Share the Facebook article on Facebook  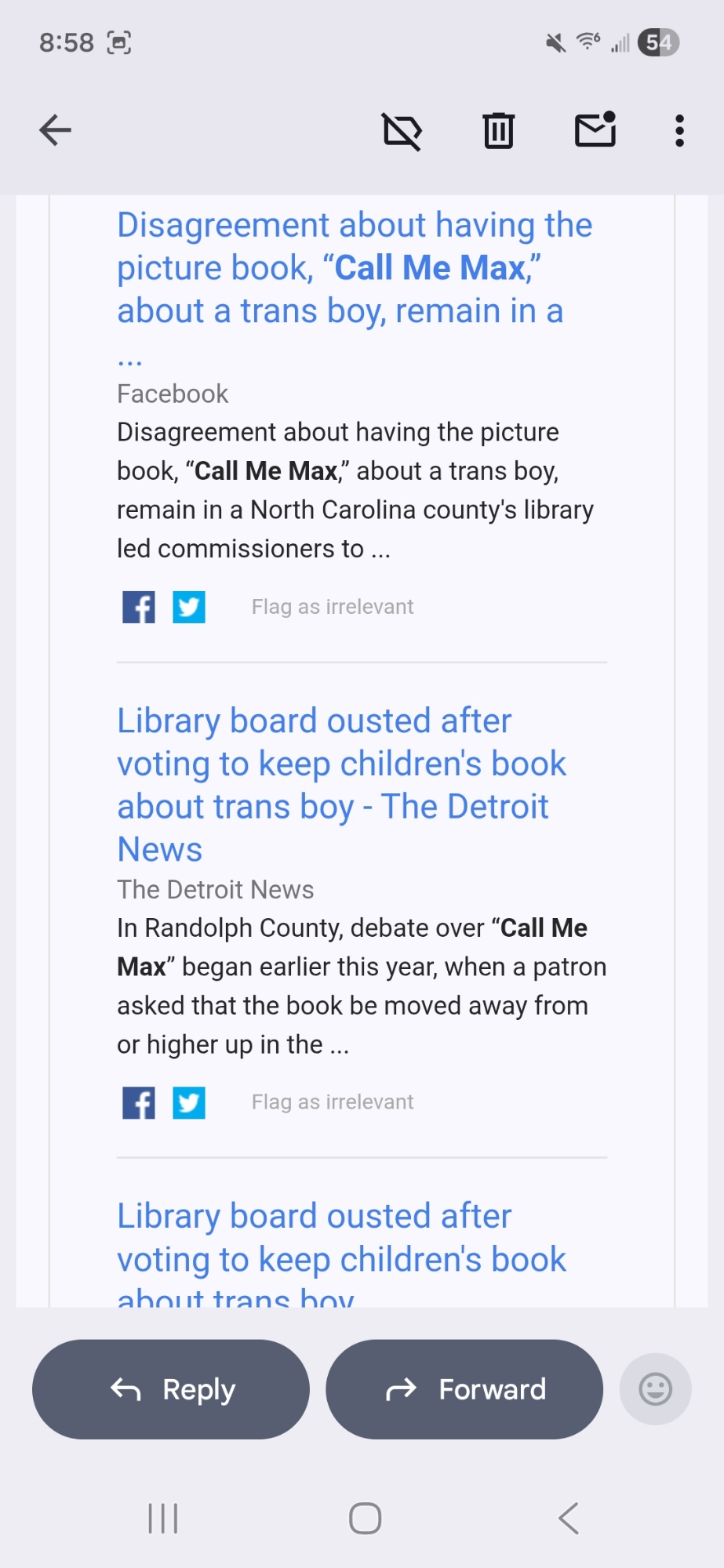[139, 608]
